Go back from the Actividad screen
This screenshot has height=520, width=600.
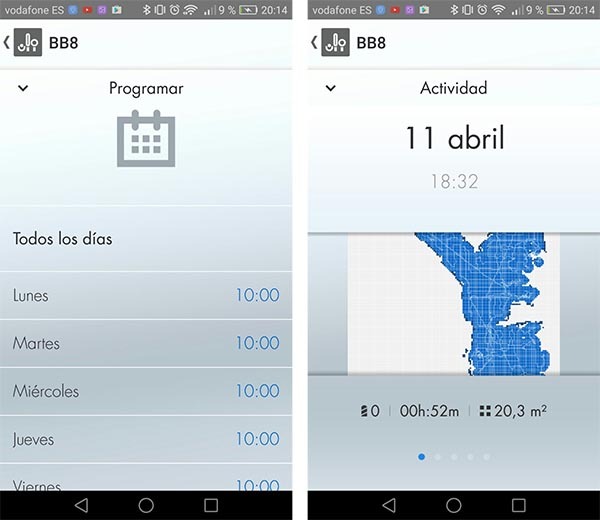click(314, 43)
